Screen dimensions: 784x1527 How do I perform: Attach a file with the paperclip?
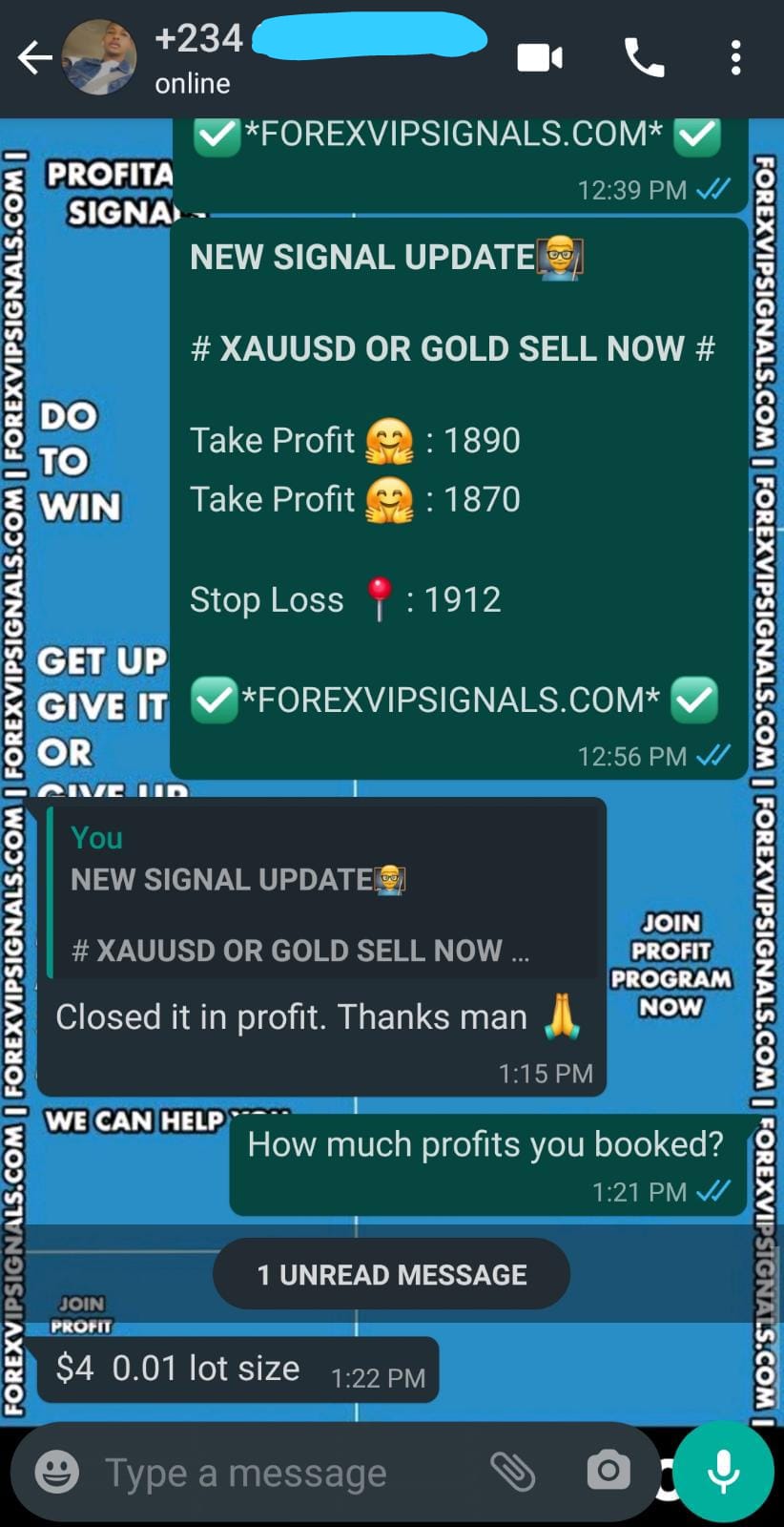pyautogui.click(x=512, y=1471)
